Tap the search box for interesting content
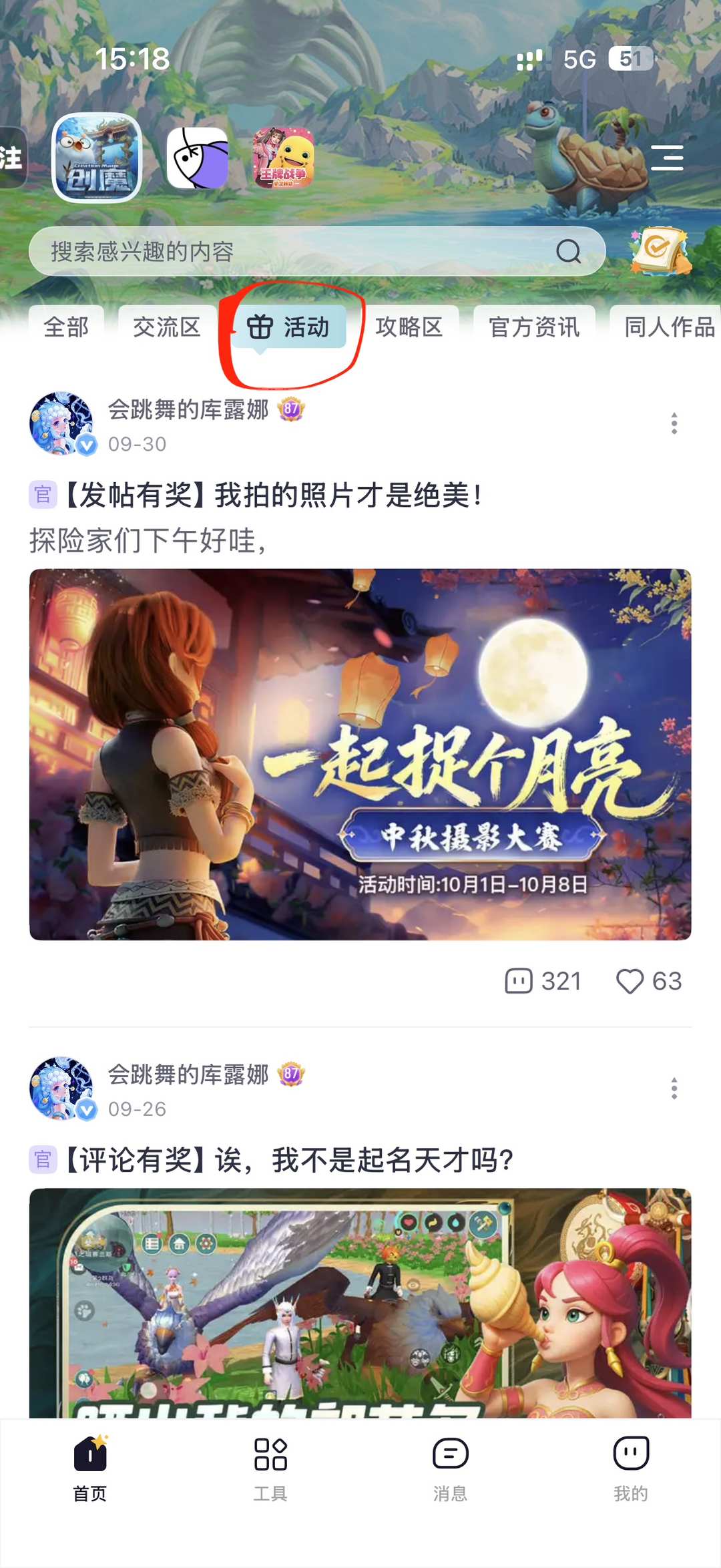Image resolution: width=721 pixels, height=1568 pixels. (300, 252)
